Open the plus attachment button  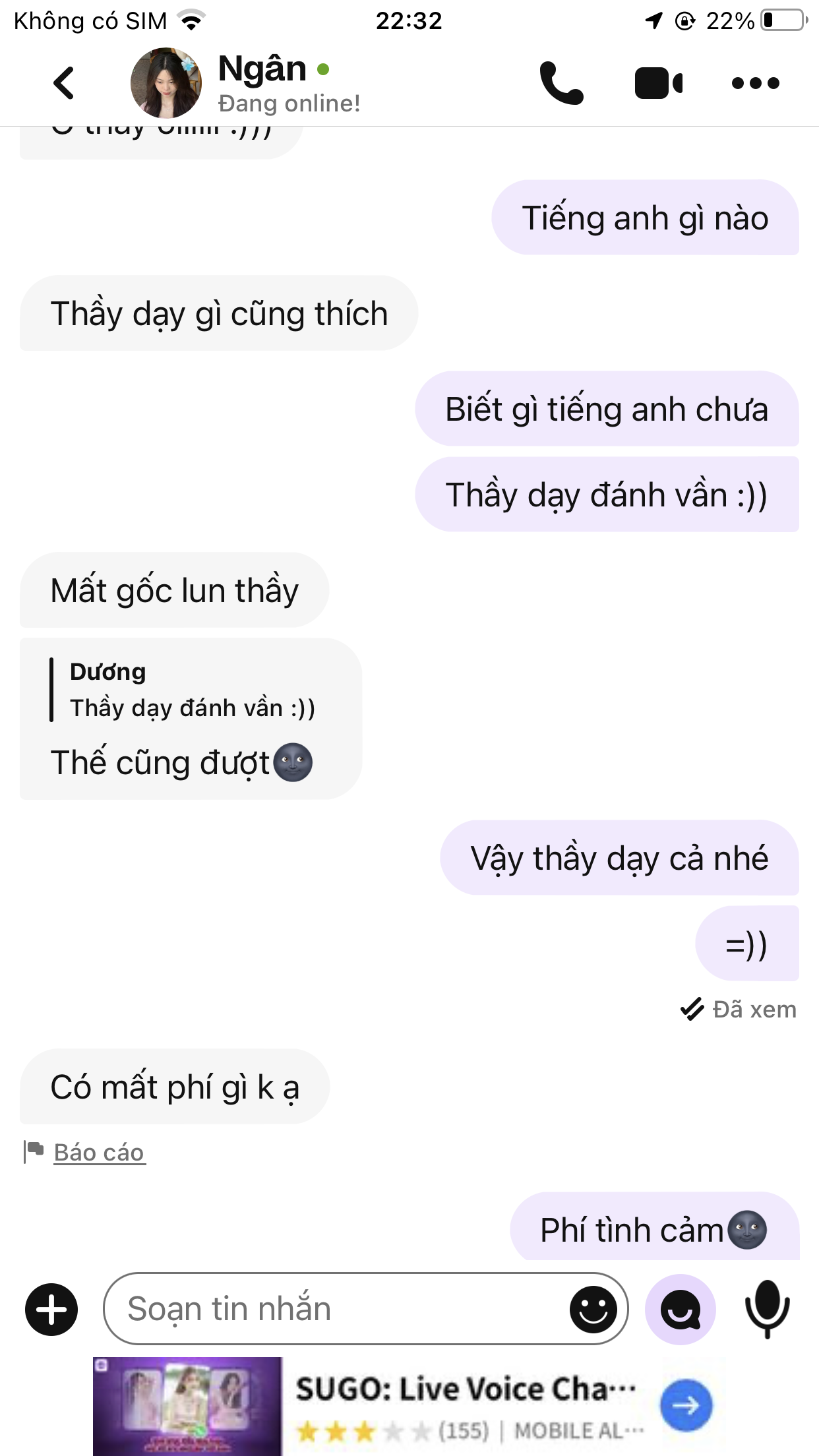pyautogui.click(x=51, y=1309)
